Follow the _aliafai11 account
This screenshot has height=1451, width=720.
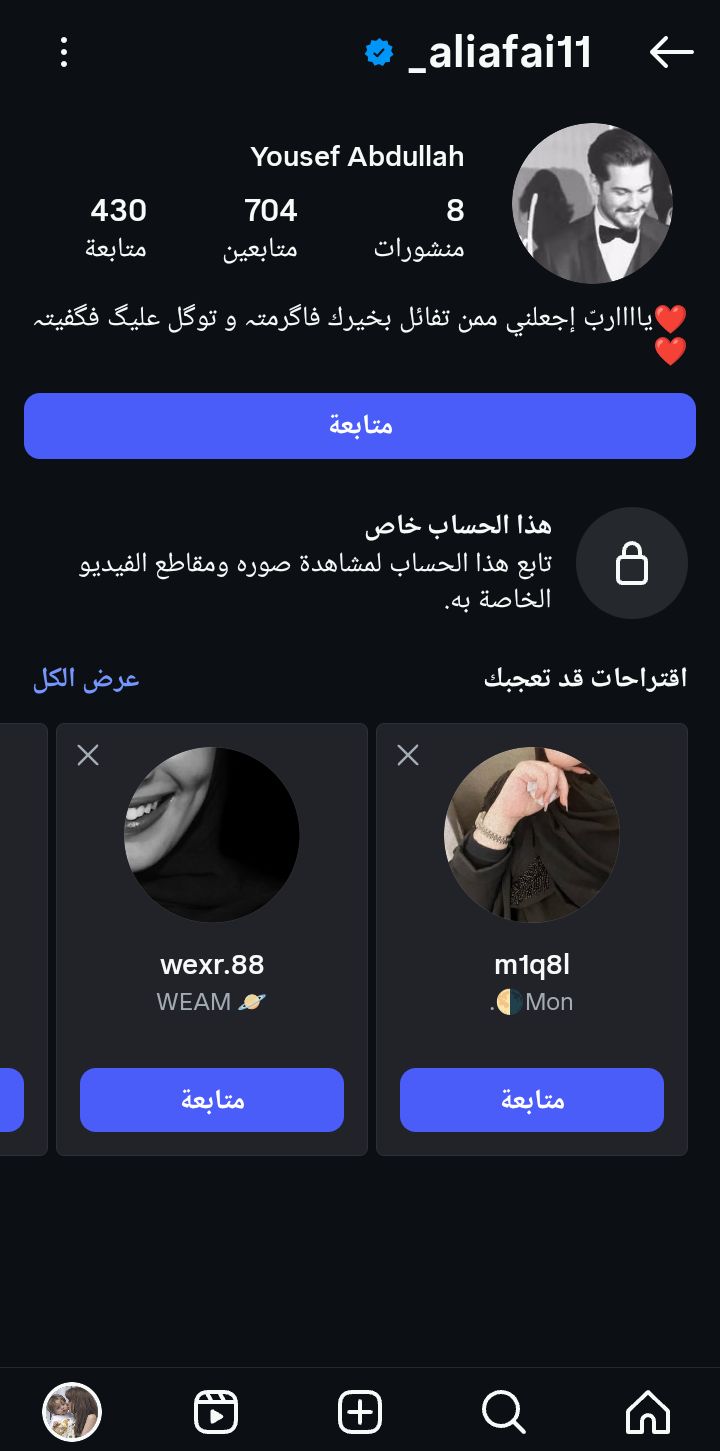[360, 426]
